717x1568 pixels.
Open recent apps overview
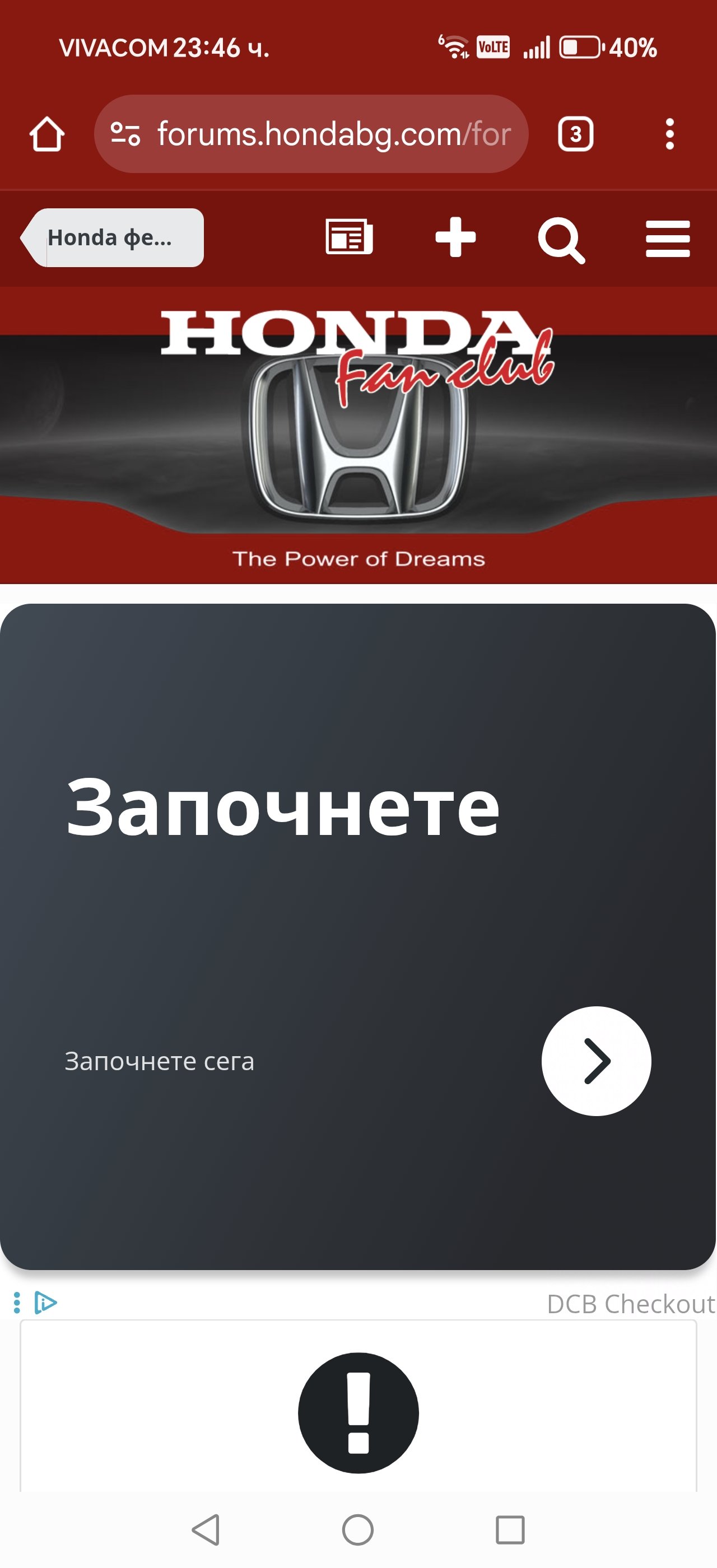(510, 1530)
